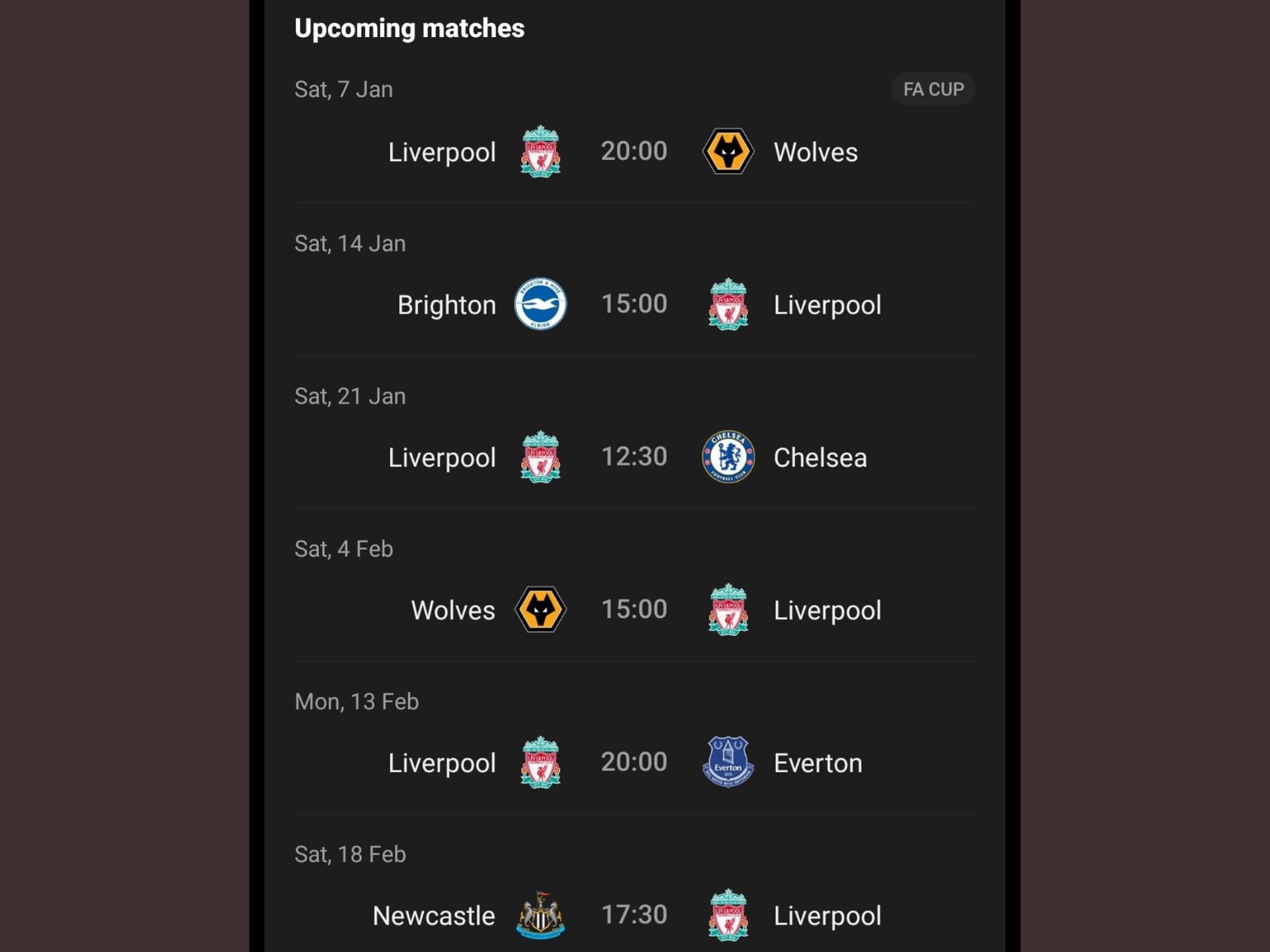Open Wolves vs Liverpool match on 4 Feb

coord(634,610)
